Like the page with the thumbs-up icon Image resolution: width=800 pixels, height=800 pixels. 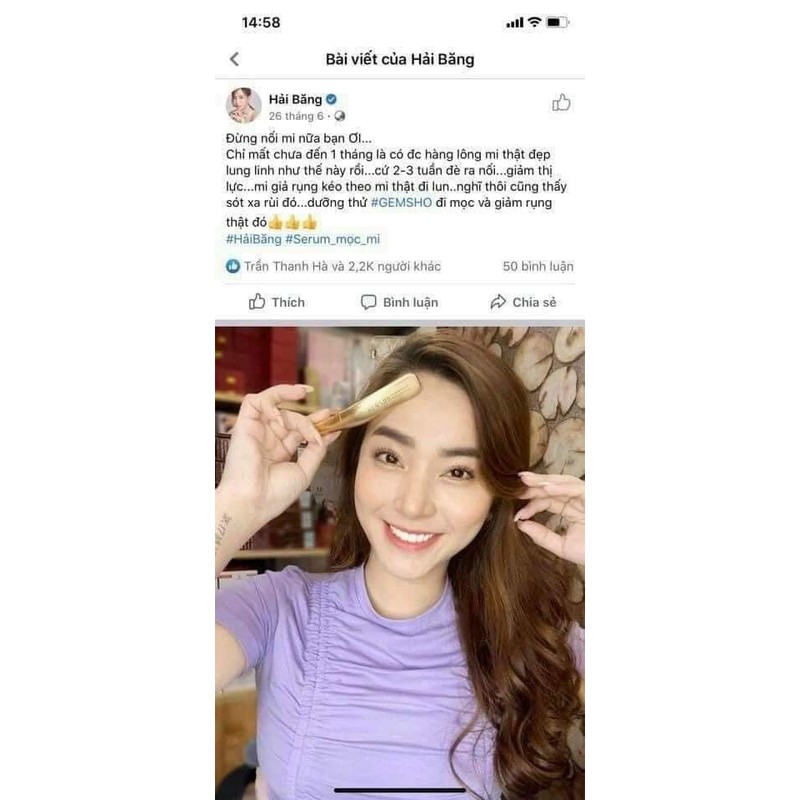(x=561, y=103)
